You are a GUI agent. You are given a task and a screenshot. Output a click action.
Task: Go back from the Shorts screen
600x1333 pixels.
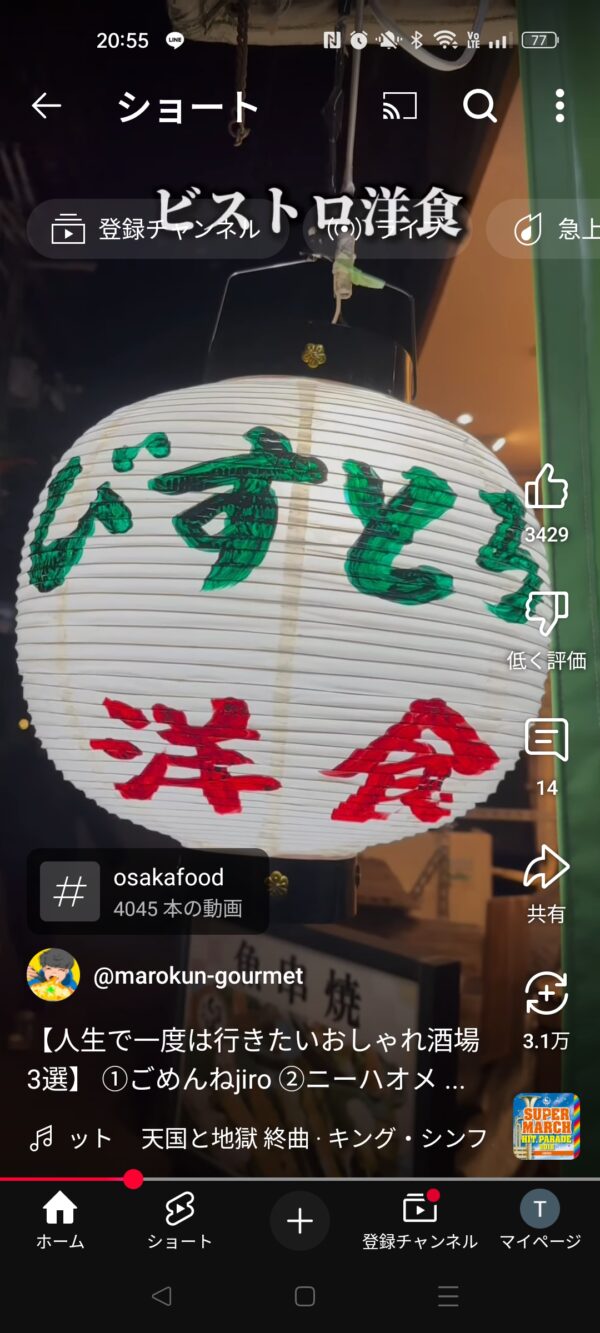[46, 106]
